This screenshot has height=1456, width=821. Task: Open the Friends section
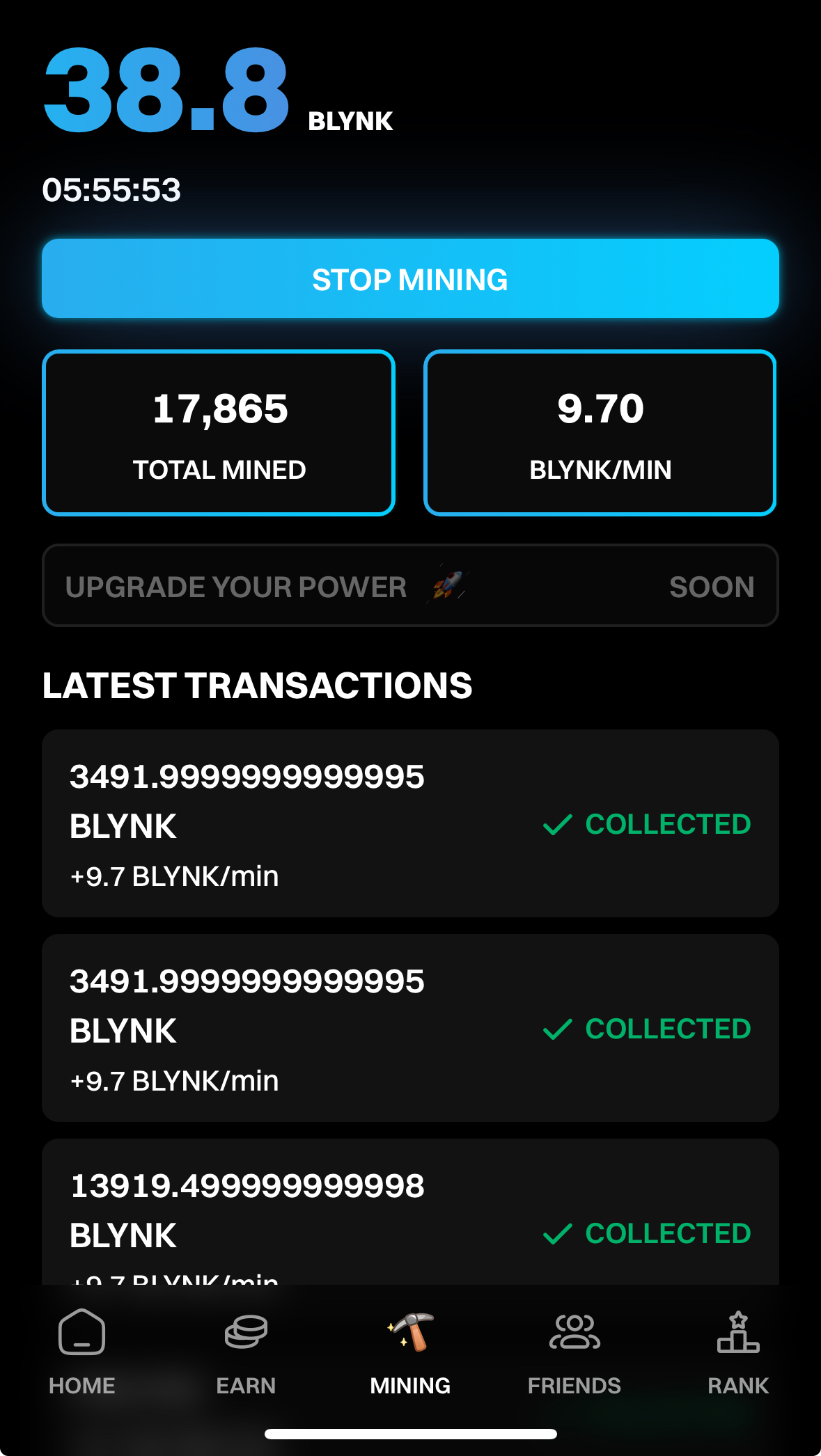point(574,1333)
